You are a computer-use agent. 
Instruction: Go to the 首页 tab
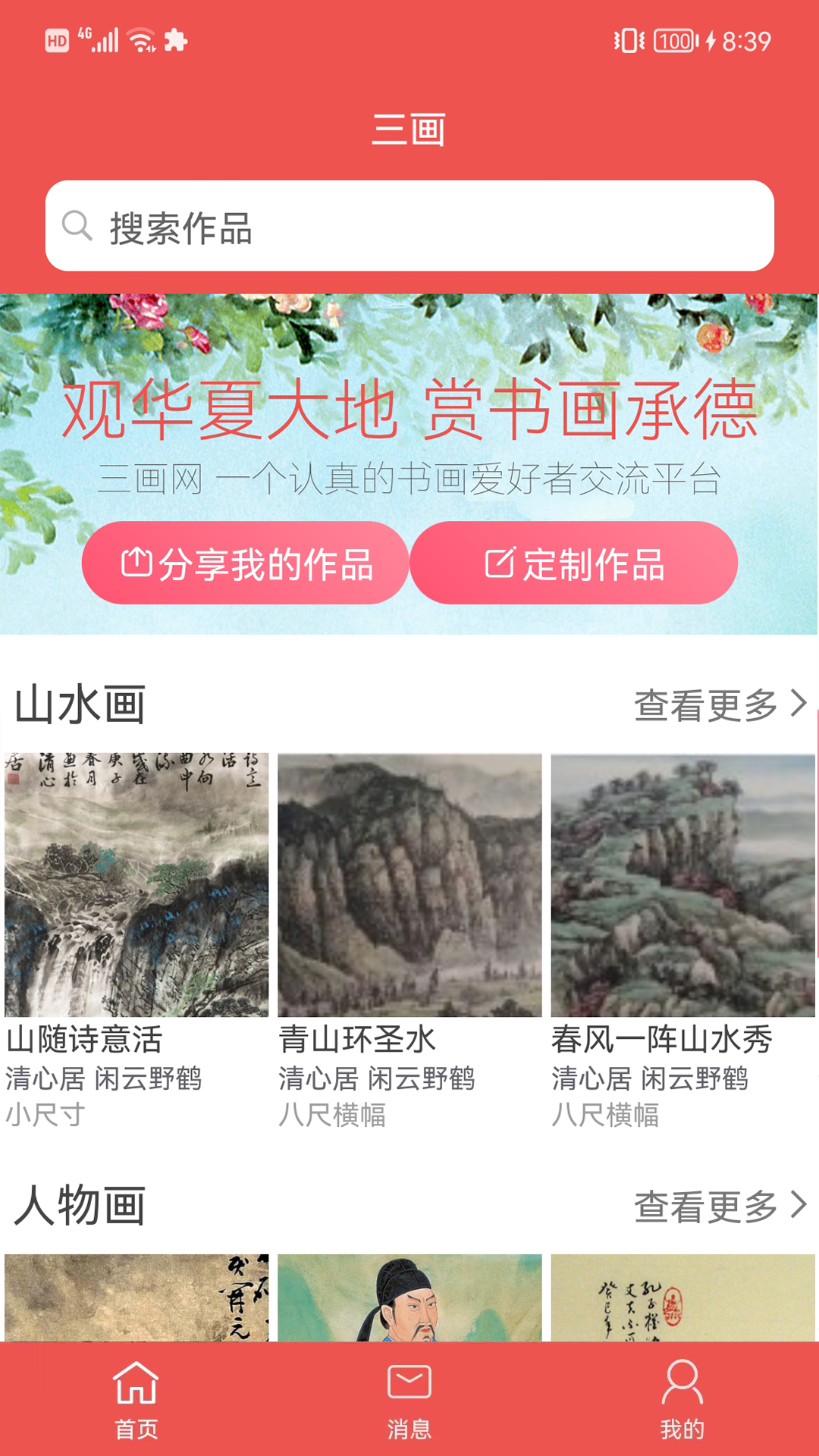136,1399
